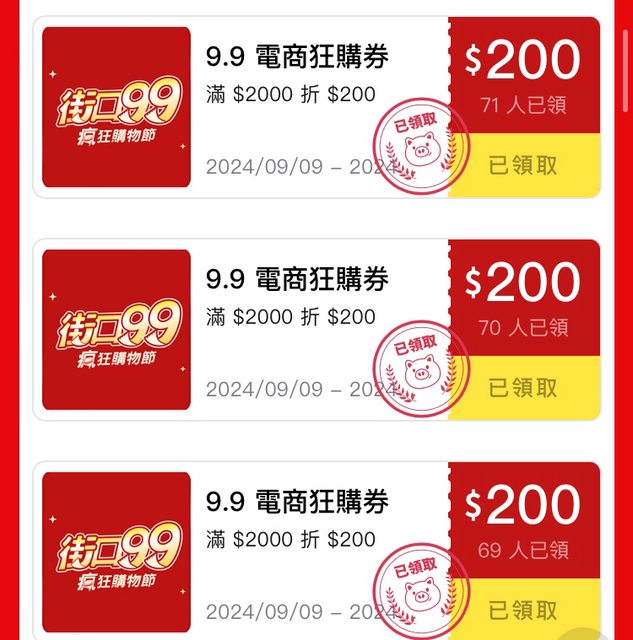Tap 已領取 on the 70 人已領 coupon

point(524,388)
